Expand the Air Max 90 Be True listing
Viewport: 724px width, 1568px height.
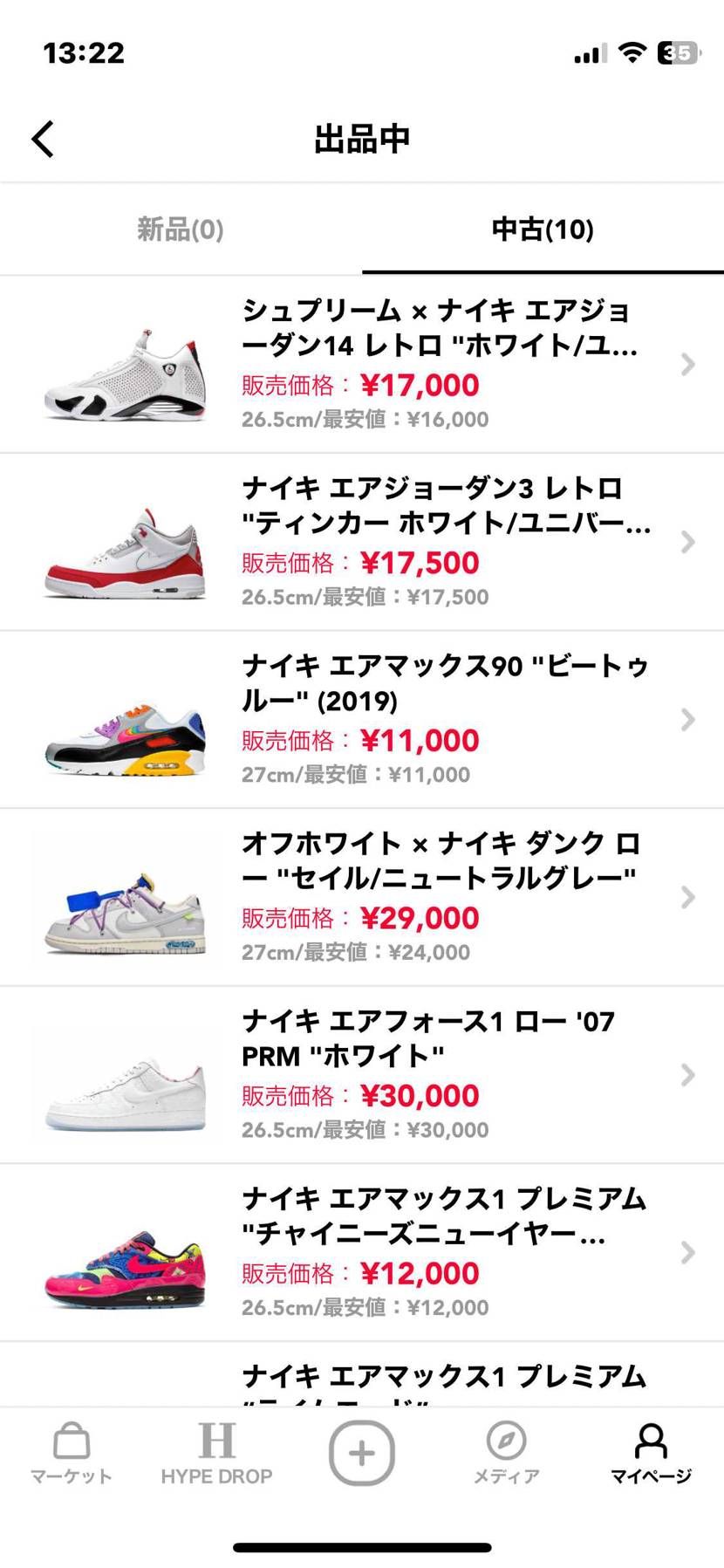pos(688,719)
